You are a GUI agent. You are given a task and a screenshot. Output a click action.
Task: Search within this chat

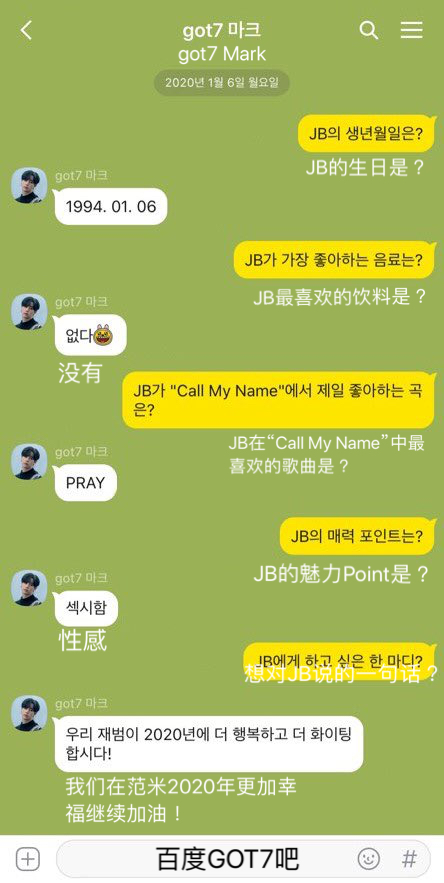point(368,30)
